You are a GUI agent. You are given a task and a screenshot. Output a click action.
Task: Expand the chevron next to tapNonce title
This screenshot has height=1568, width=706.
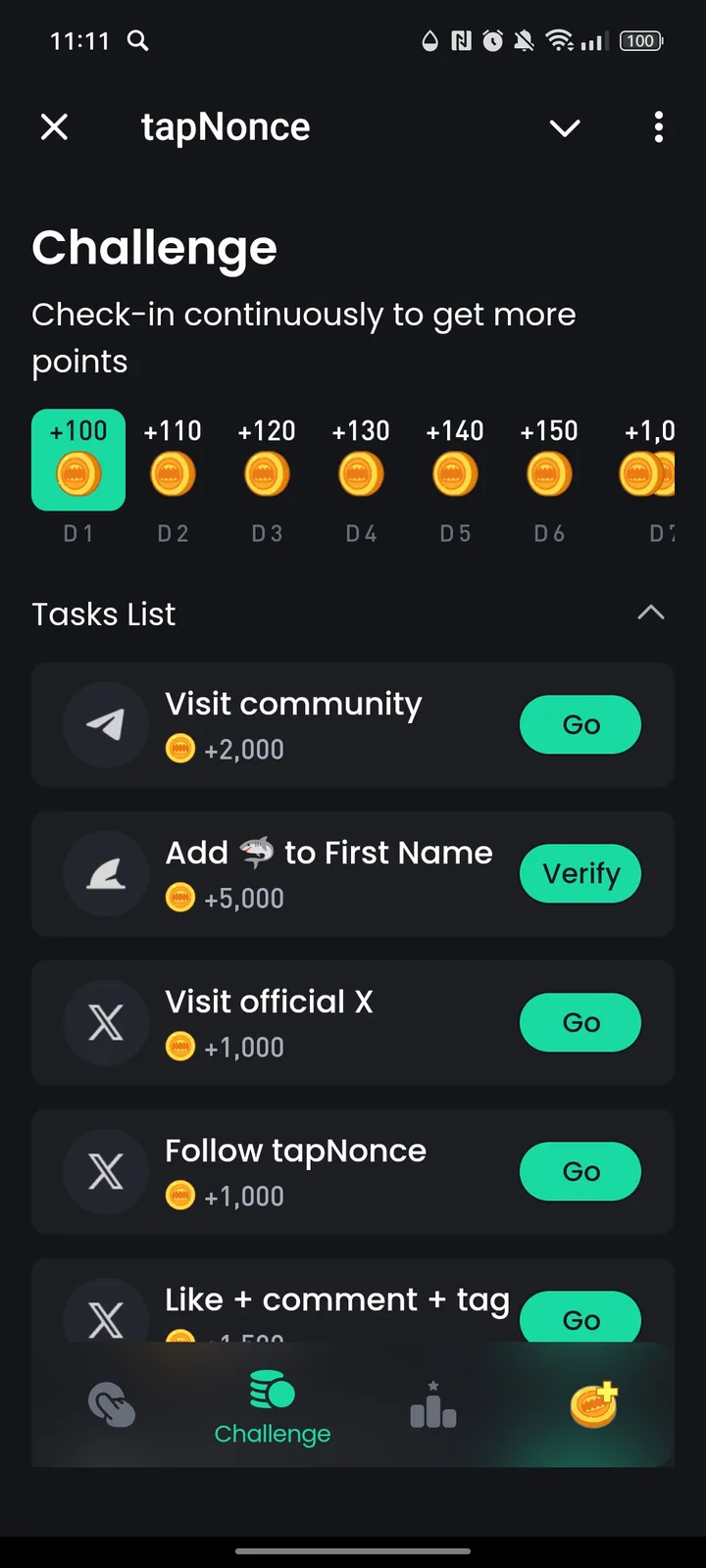[x=564, y=127]
